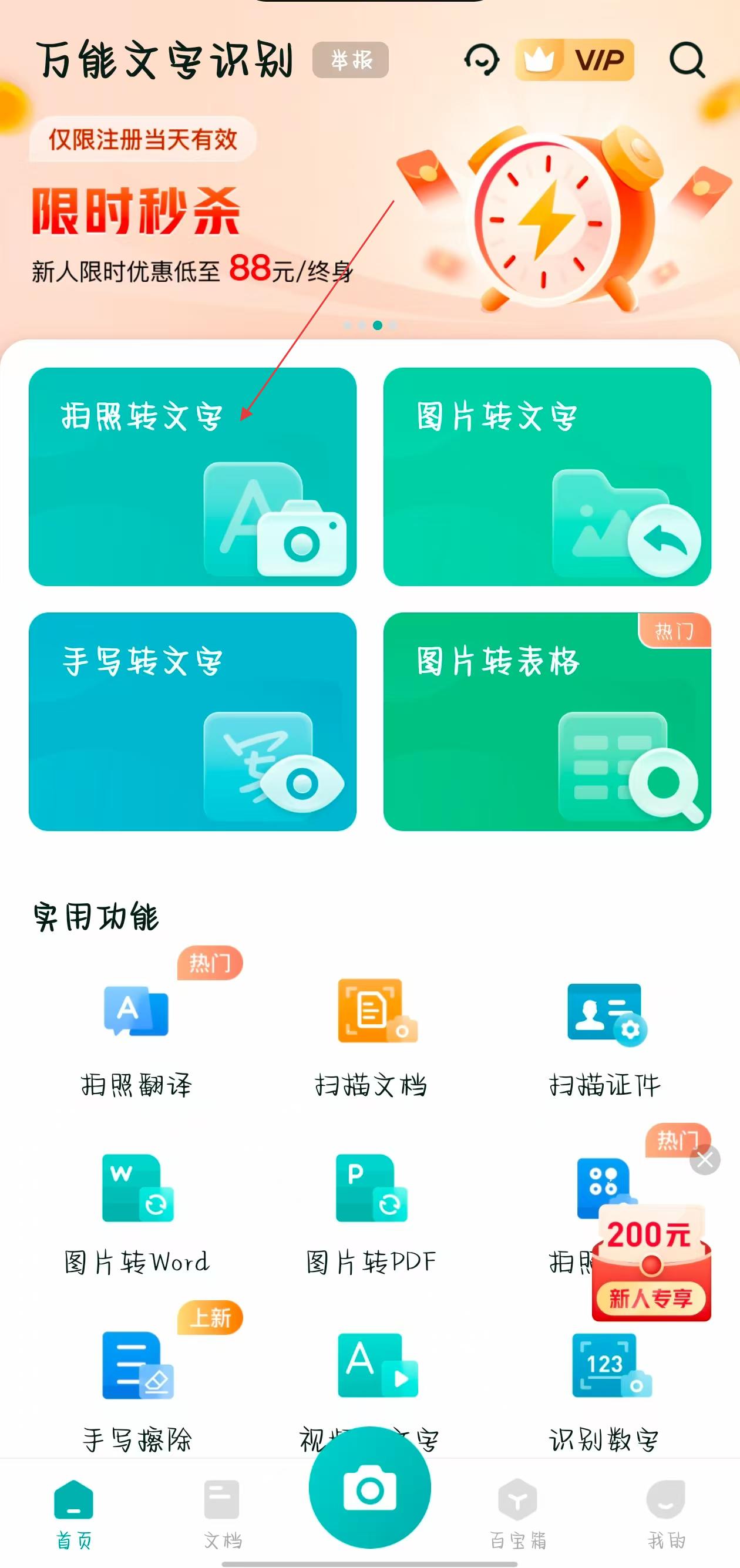Viewport: 740px width, 1568px height.
Task: Select 扫描文档 feature
Action: point(371,1035)
